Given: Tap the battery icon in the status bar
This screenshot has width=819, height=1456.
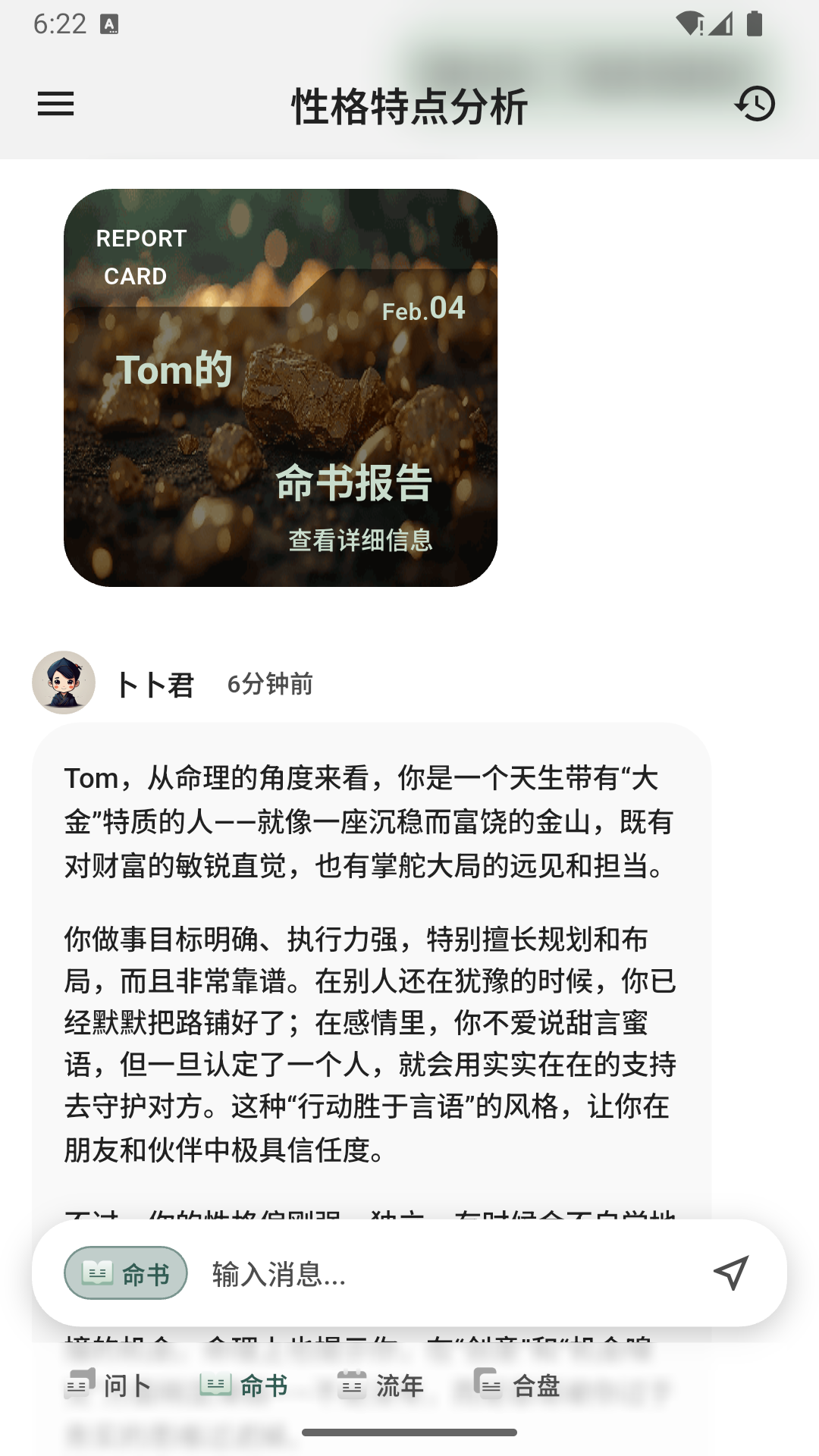Looking at the screenshot, I should pos(754,23).
